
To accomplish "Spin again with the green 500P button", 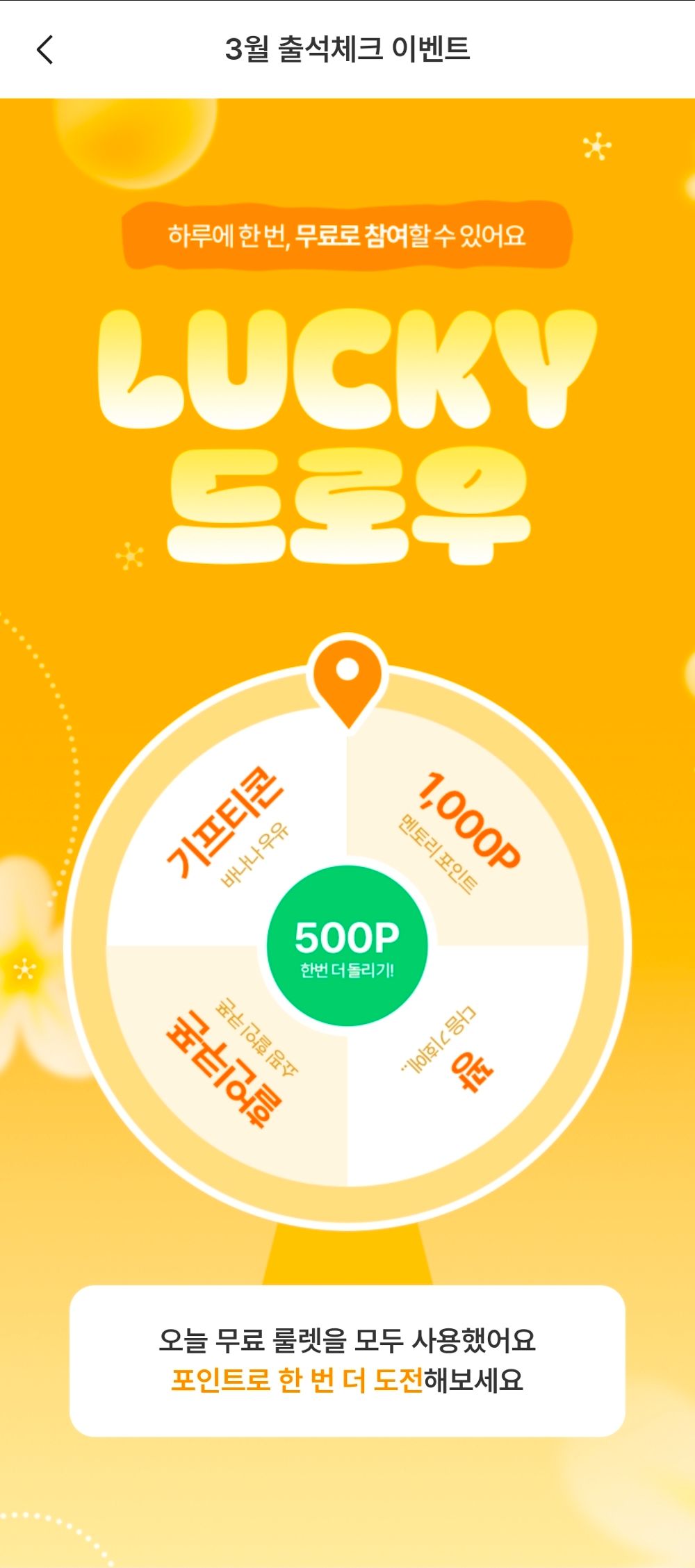I will coord(347,946).
